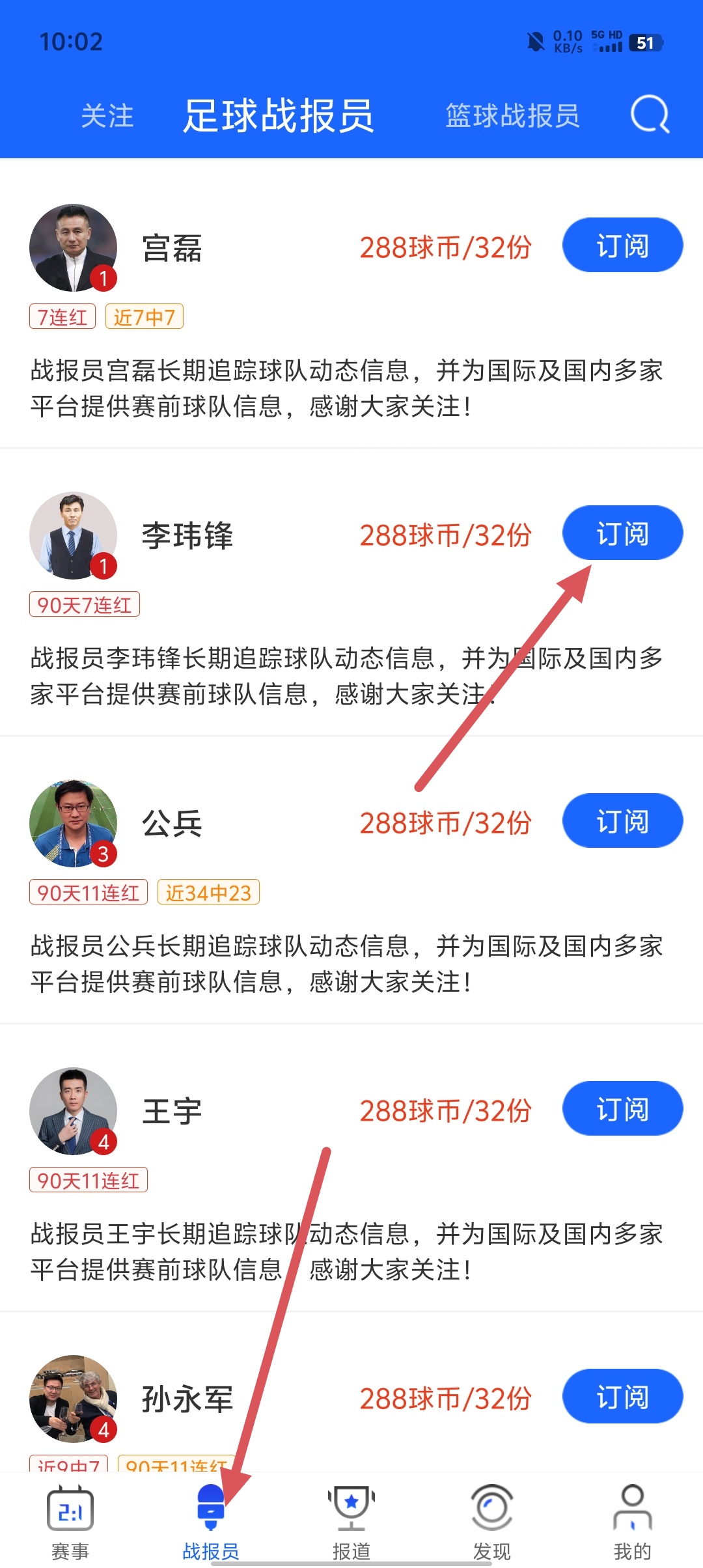Subscribe to 李玮锋 with 订阅 button
This screenshot has width=703, height=1568.
click(622, 533)
